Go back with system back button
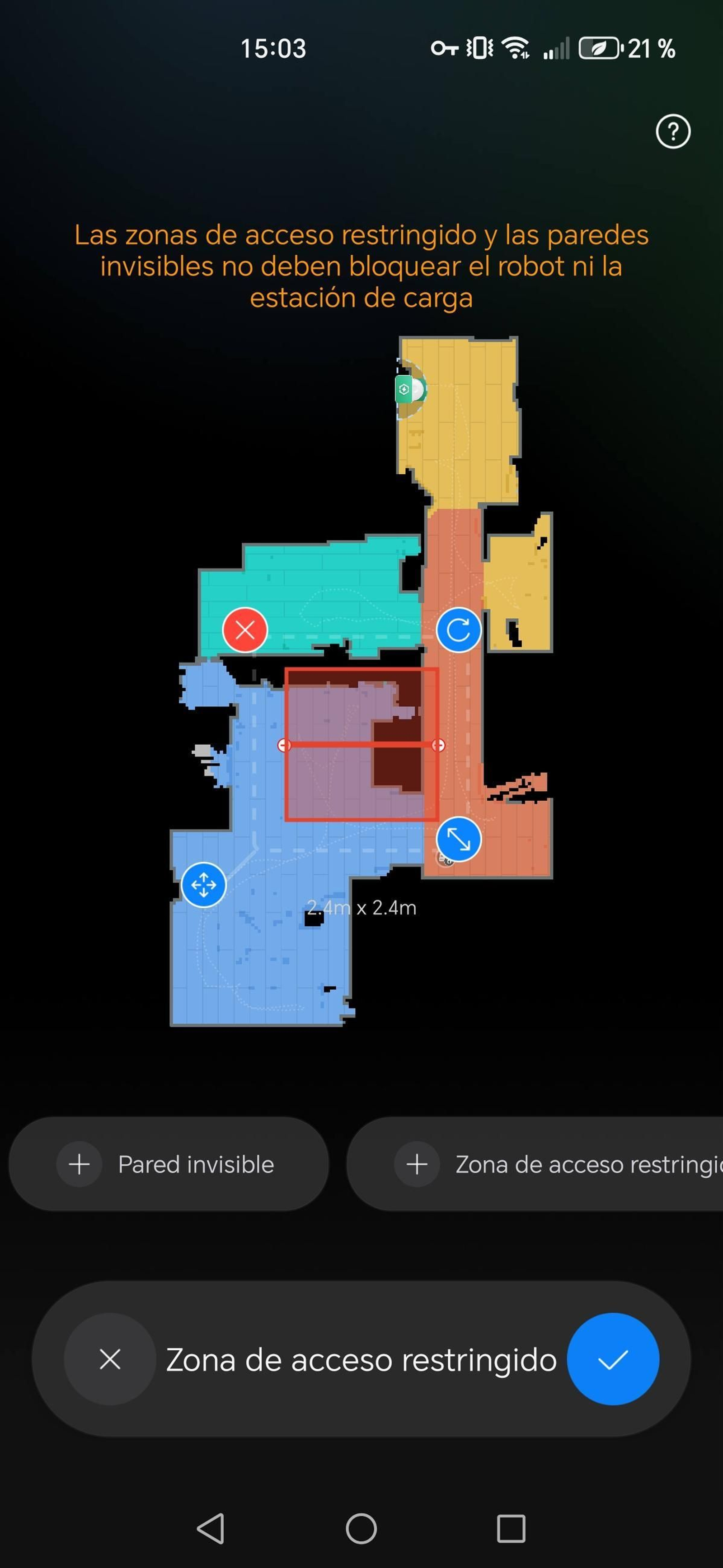The width and height of the screenshot is (723, 1568). [211, 1528]
